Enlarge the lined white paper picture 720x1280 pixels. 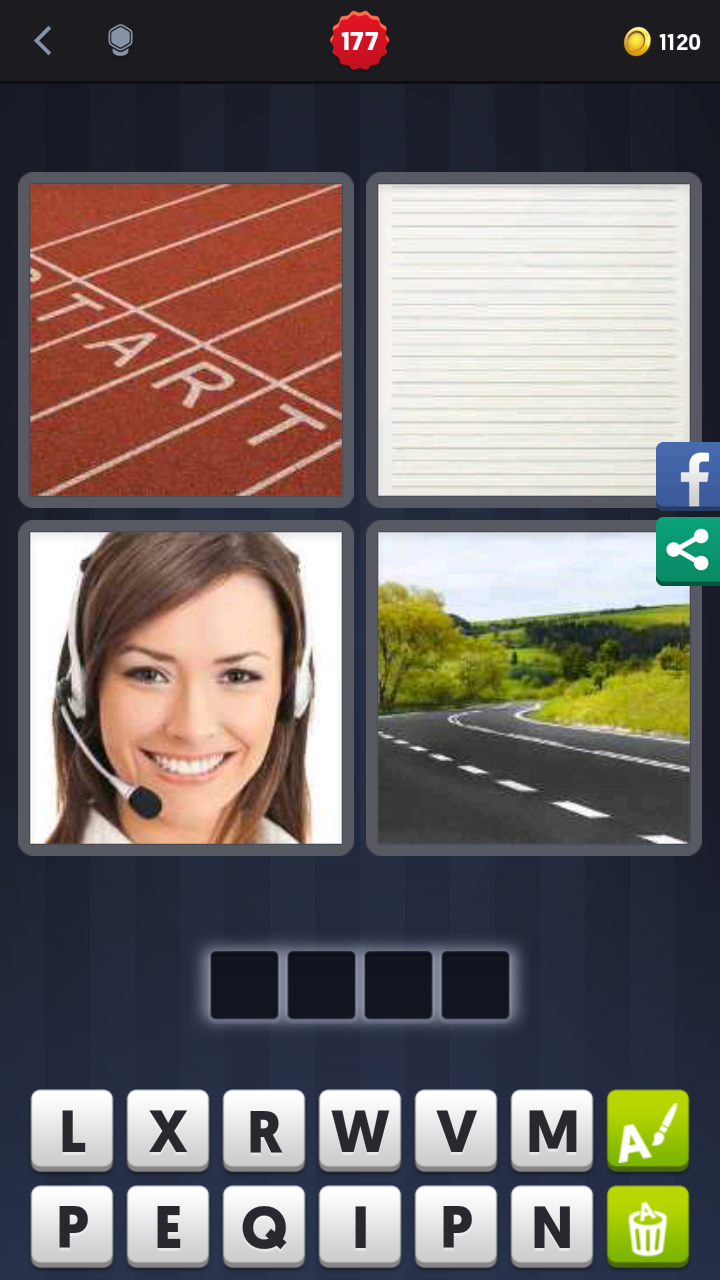(534, 340)
